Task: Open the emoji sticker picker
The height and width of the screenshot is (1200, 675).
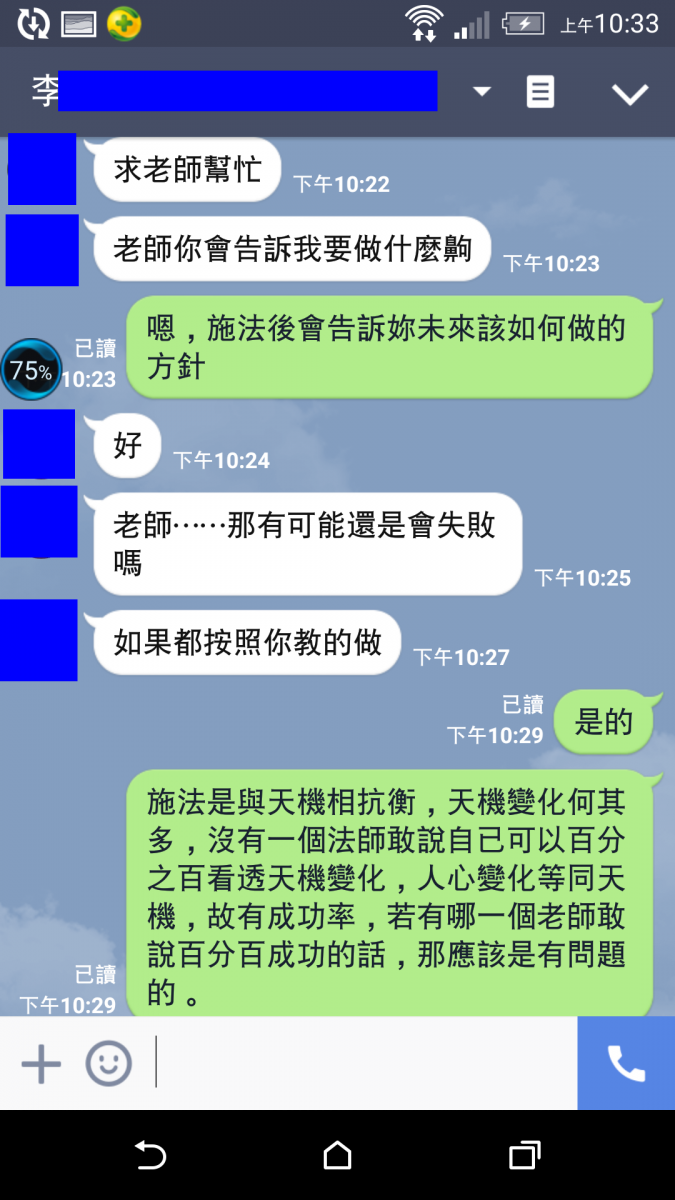Action: (x=108, y=1064)
